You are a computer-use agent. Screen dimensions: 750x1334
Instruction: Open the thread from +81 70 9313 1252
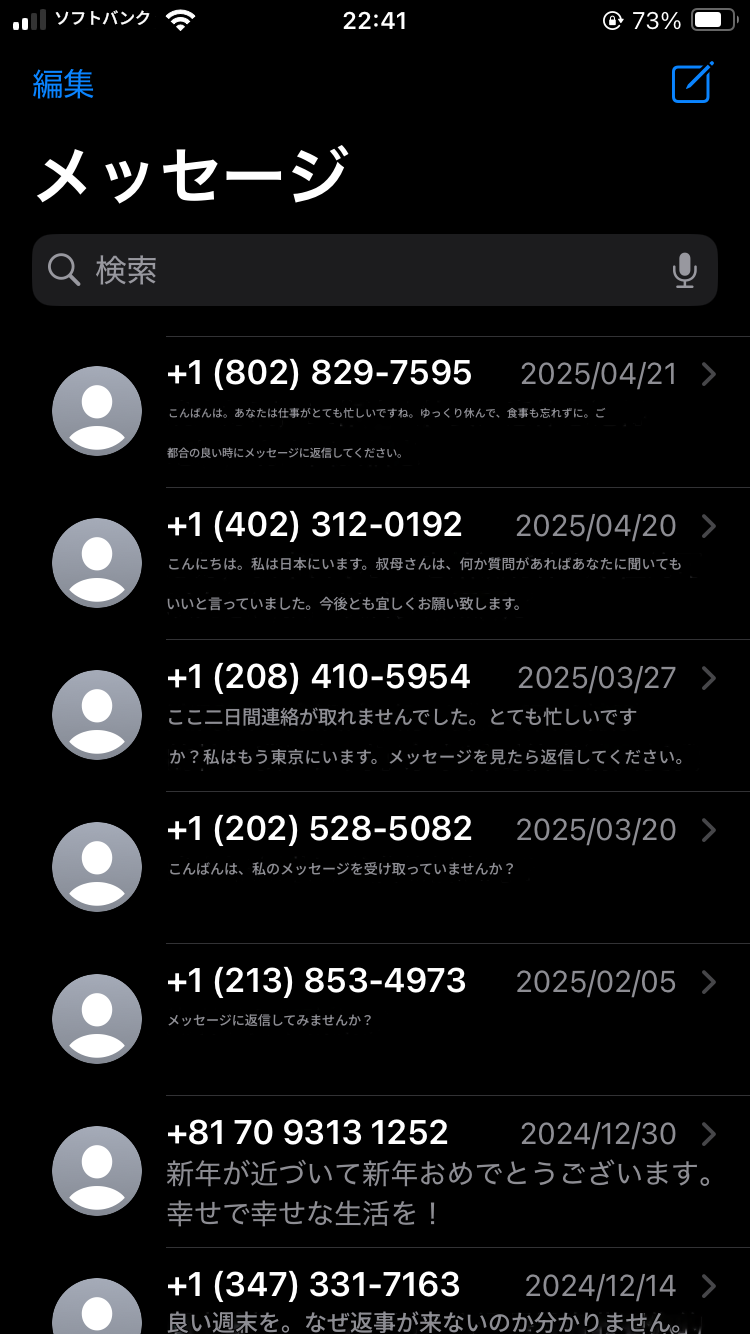click(375, 1172)
